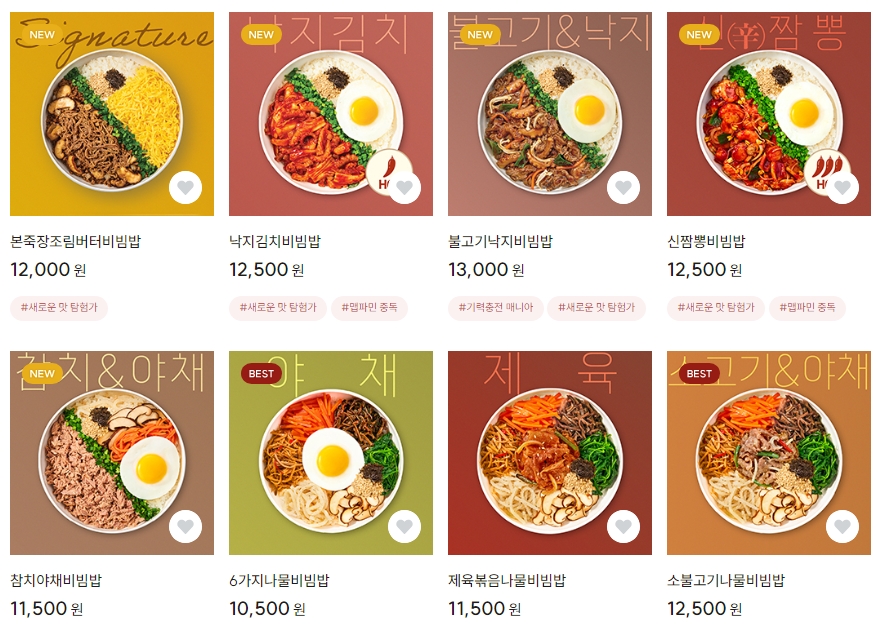Tap #맵파민 중독 tag under 낙지김치비빔밥

pyautogui.click(x=369, y=308)
